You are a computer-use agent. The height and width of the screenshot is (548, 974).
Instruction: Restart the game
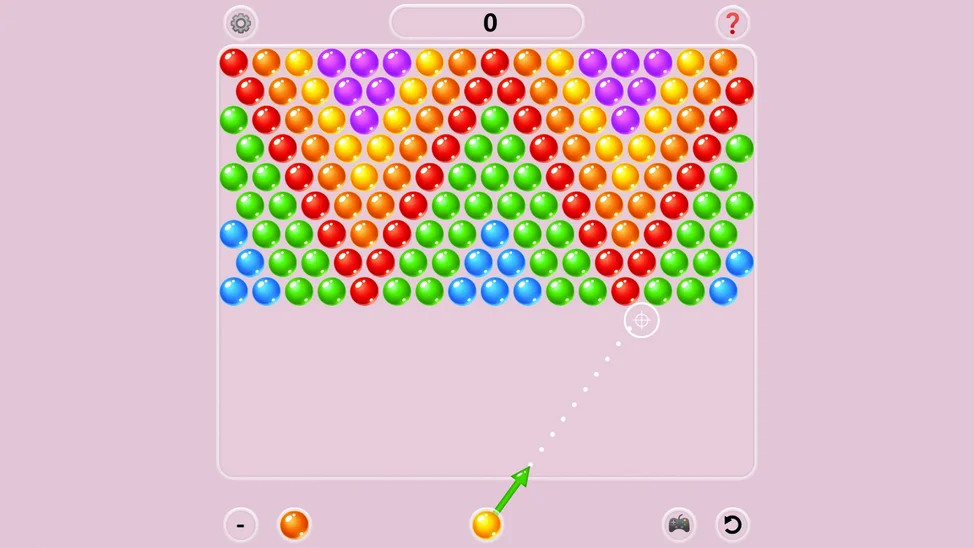[x=732, y=524]
